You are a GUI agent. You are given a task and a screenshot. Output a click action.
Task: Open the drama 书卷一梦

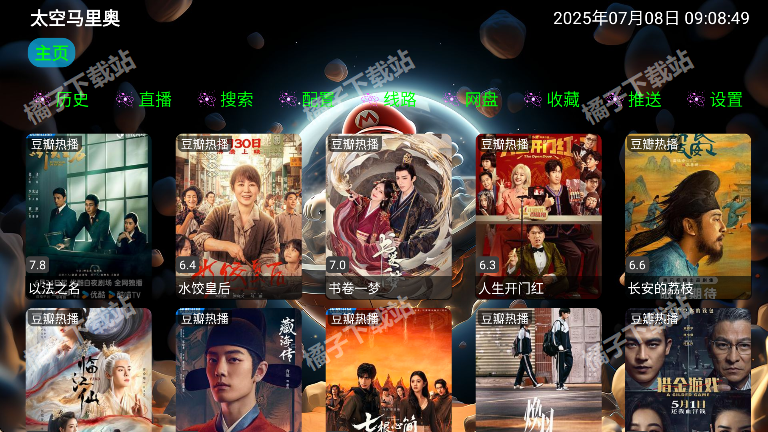pos(388,215)
